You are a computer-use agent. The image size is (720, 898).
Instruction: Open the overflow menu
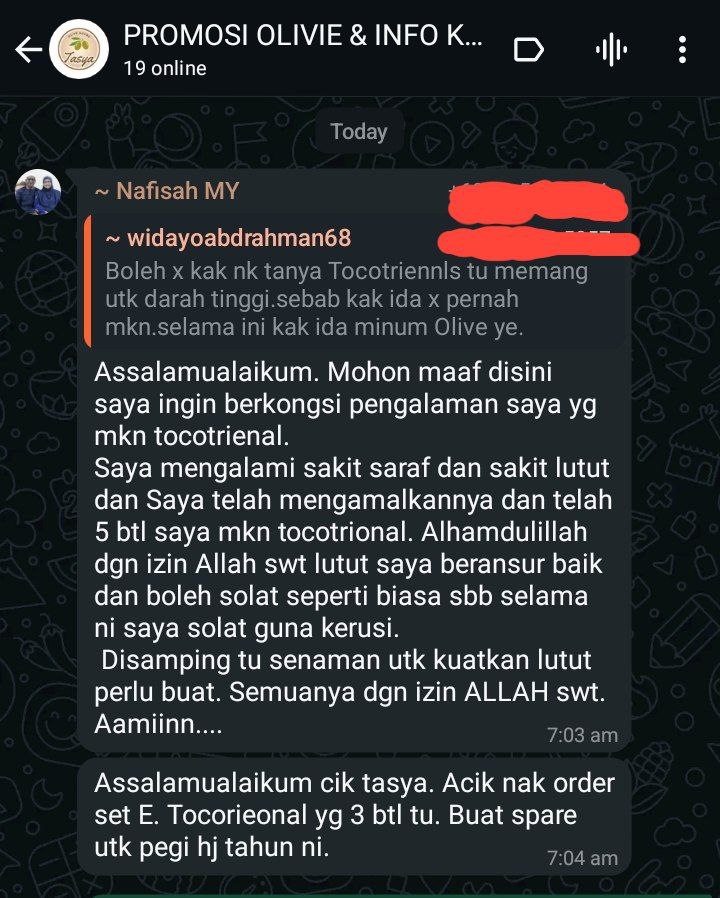[x=682, y=50]
